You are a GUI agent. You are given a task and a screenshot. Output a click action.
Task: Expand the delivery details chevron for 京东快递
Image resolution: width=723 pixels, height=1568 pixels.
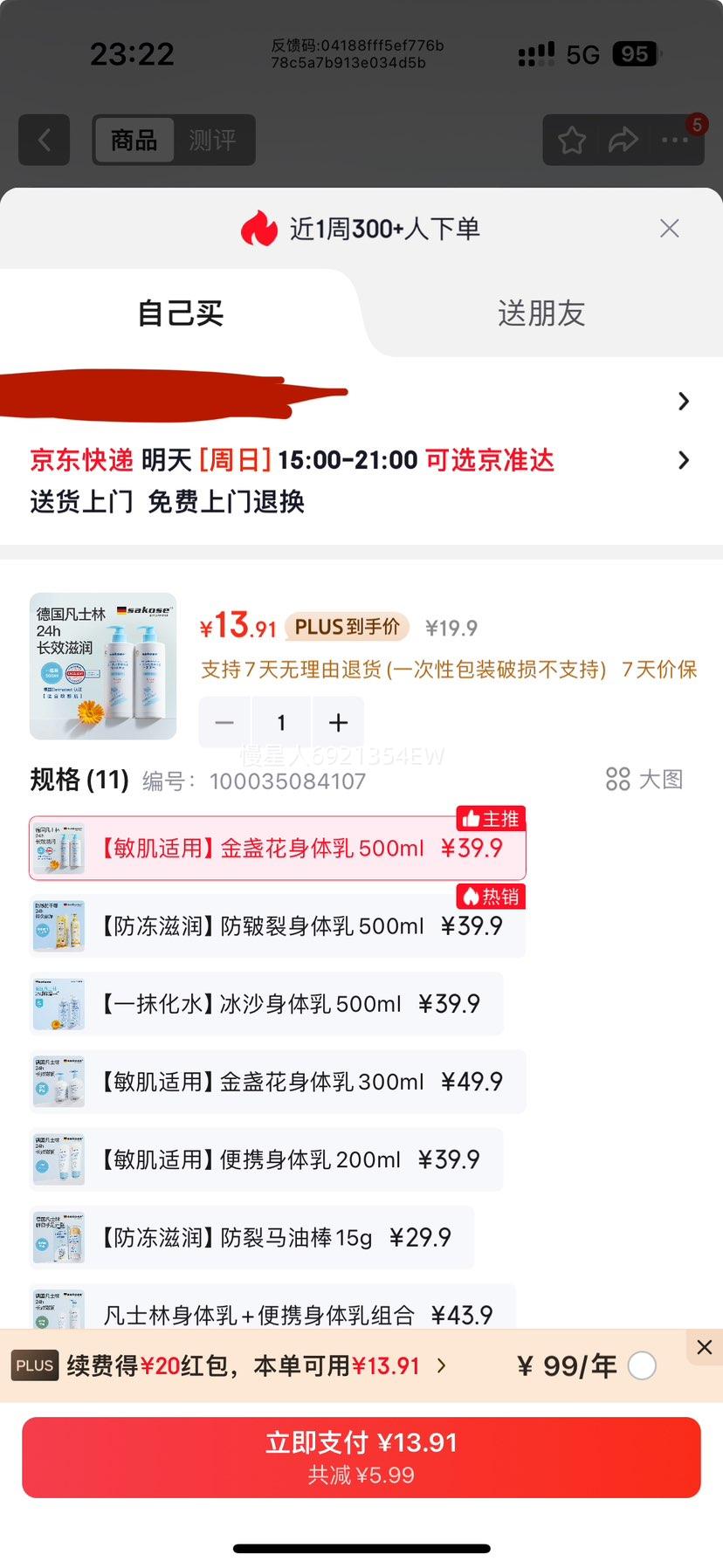pos(684,460)
